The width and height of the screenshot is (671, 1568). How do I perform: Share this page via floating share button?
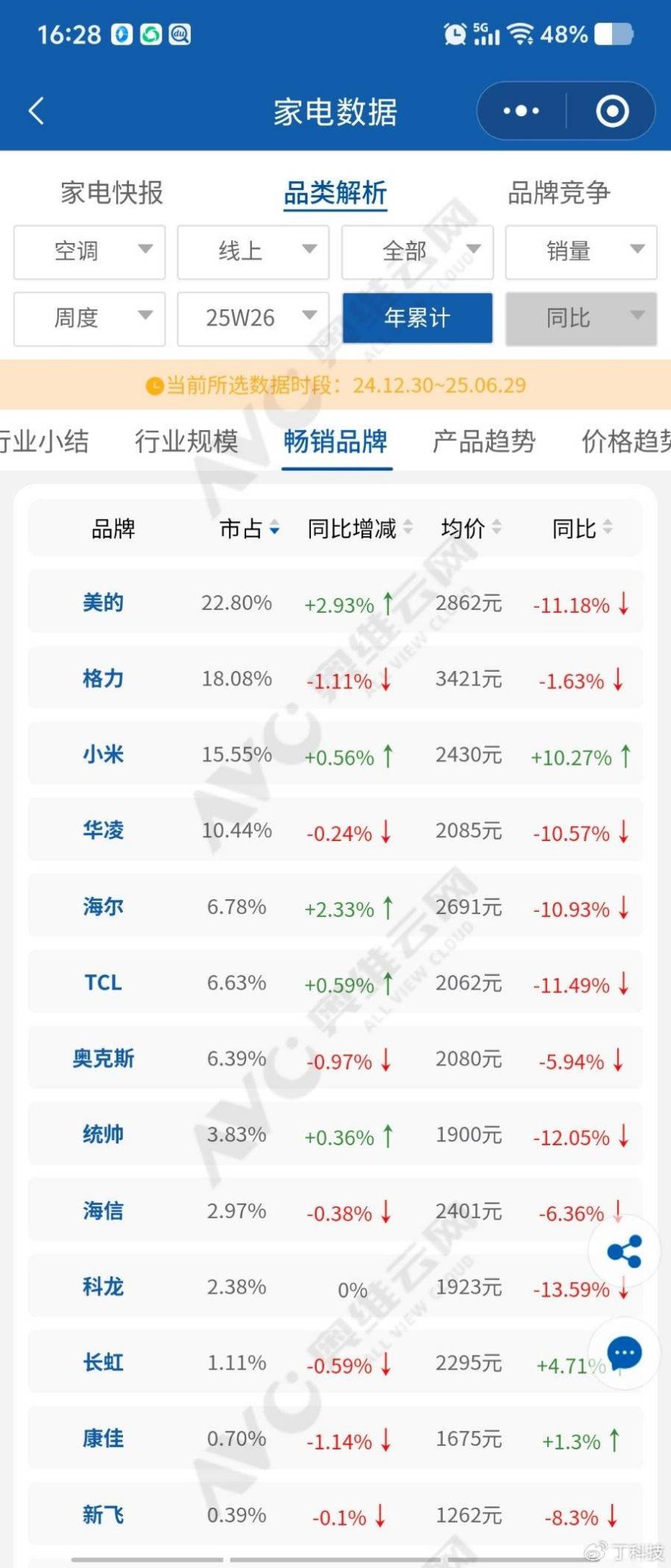(x=624, y=1251)
